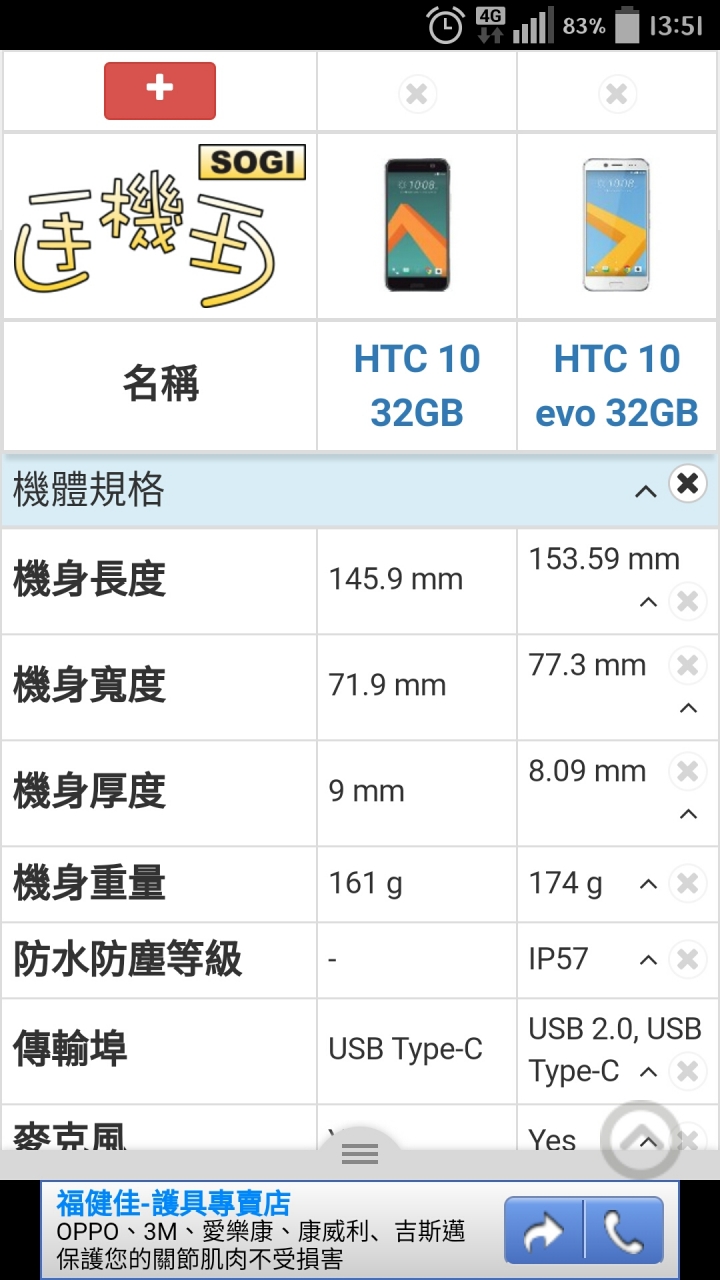Remove HTC 10 evo 32GB from comparison
Screen dimensions: 720x1280
(617, 95)
